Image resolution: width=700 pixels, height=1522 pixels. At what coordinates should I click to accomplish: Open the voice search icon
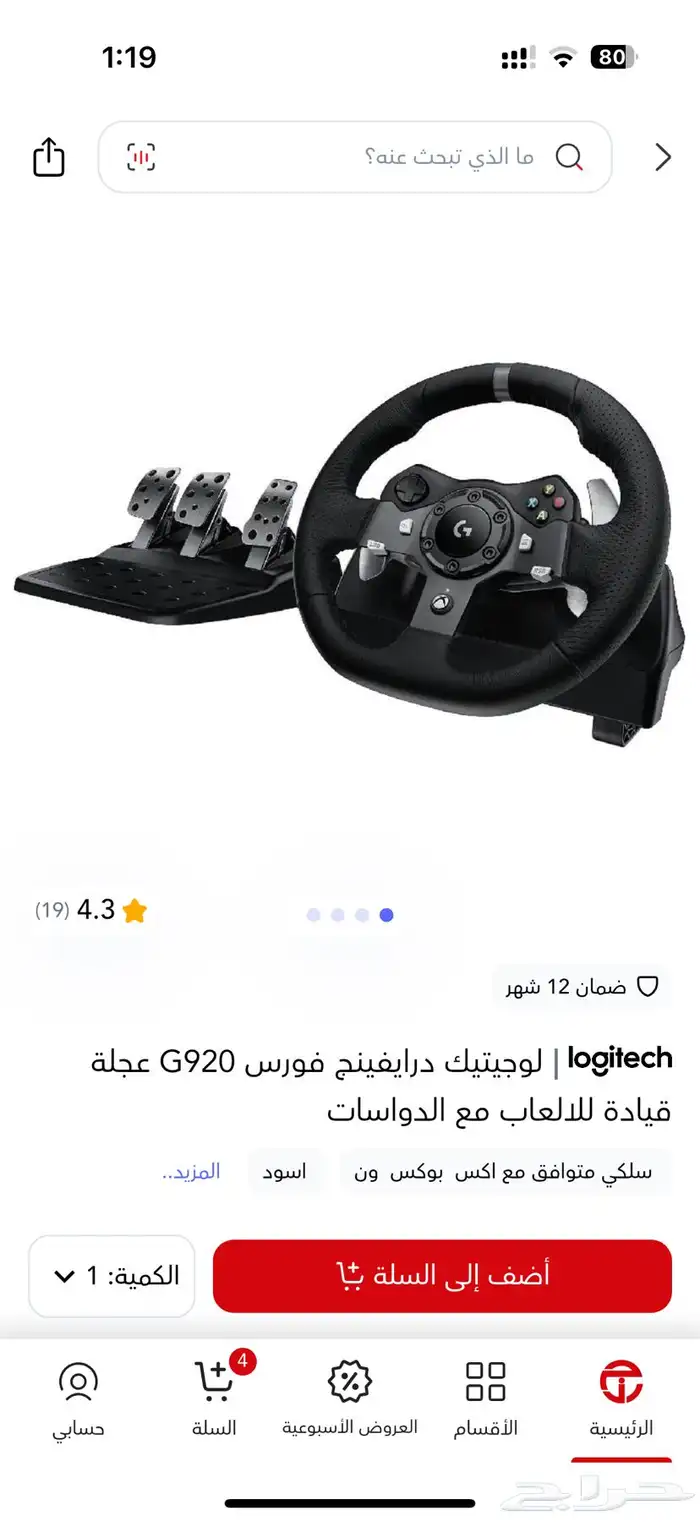[x=141, y=157]
